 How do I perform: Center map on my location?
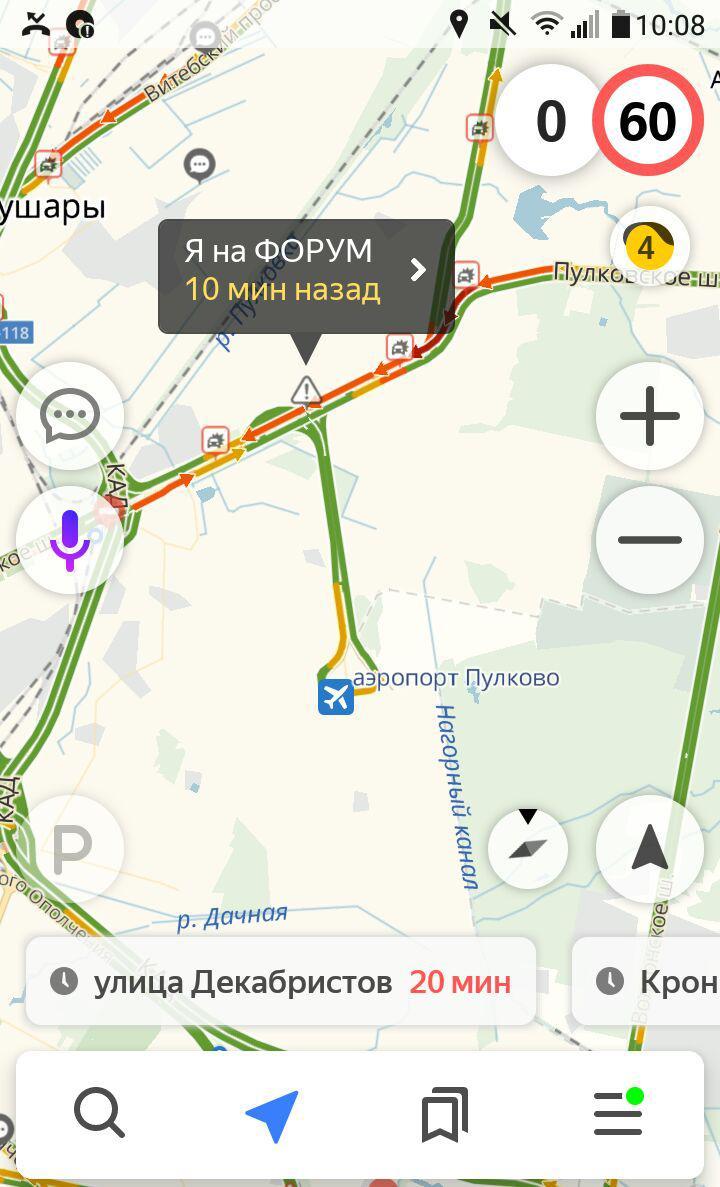[650, 848]
